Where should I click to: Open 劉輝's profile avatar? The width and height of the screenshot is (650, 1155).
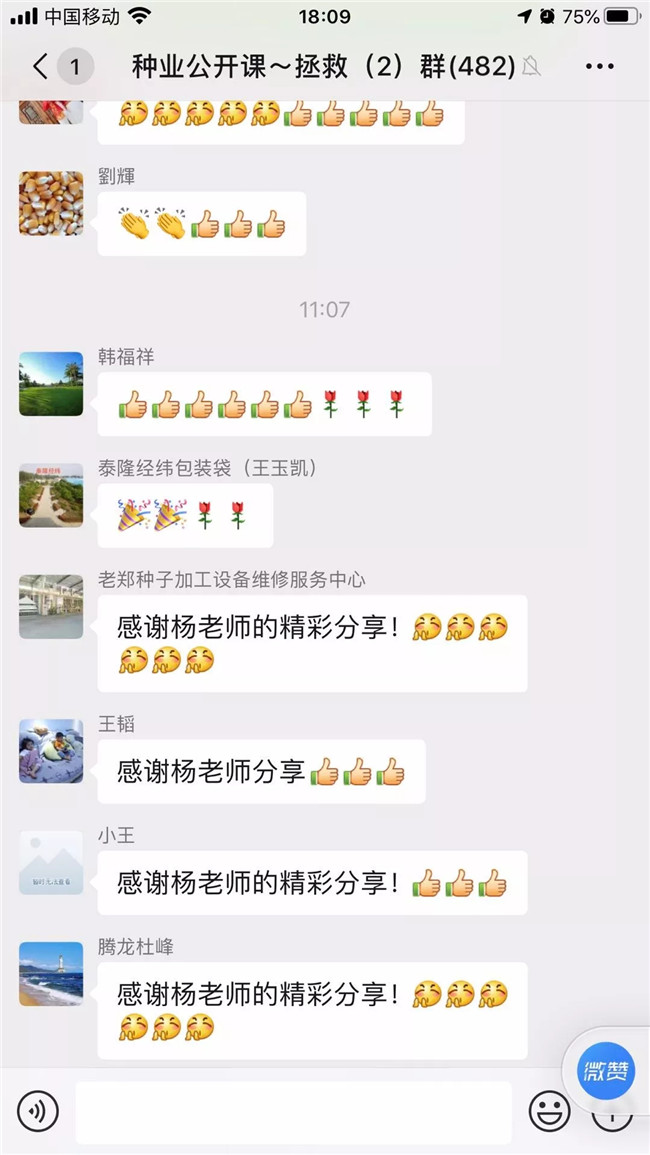click(x=51, y=203)
